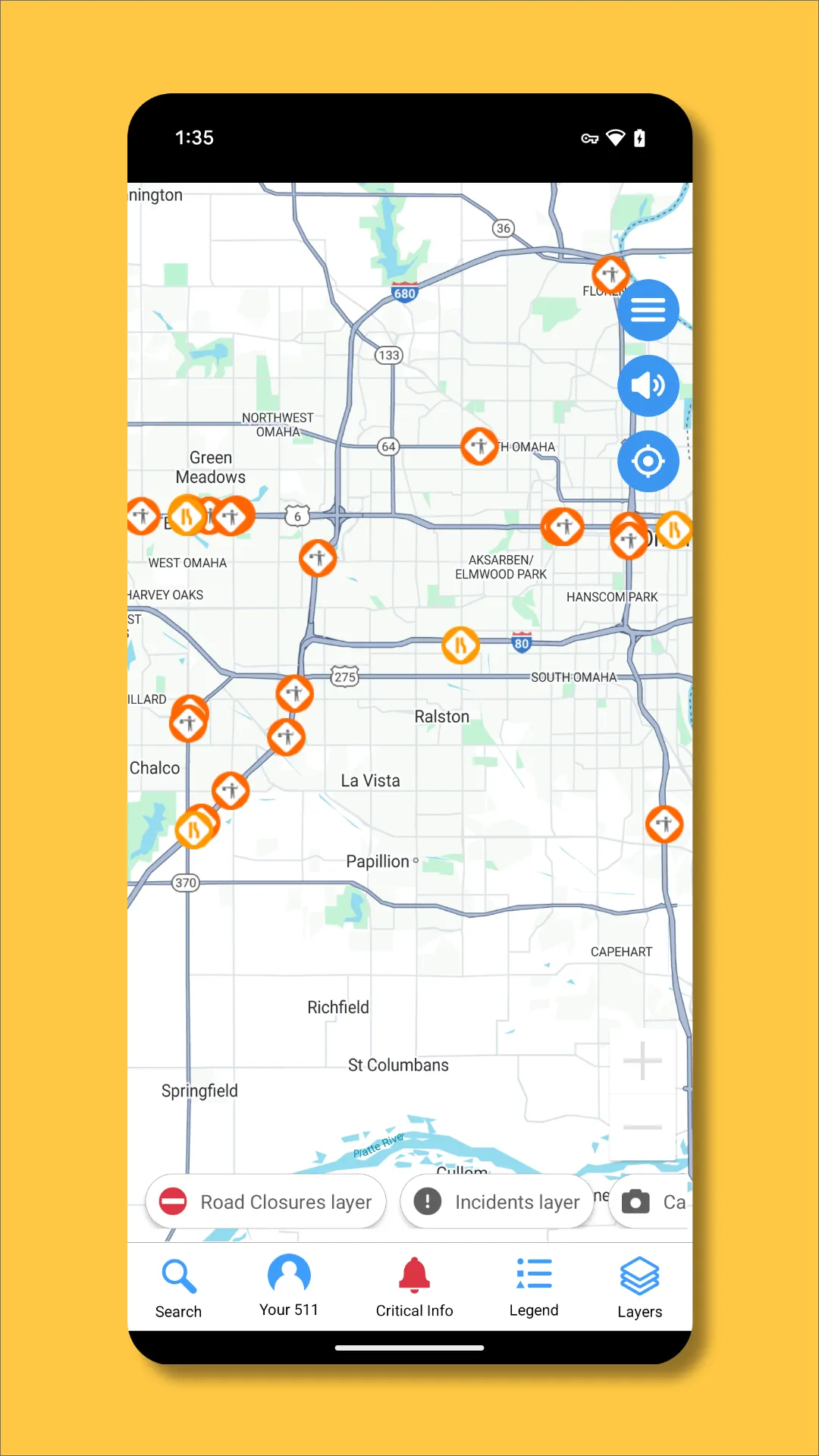Zoom in with the plus control
Screen dimensions: 819x1456
pos(641,1059)
